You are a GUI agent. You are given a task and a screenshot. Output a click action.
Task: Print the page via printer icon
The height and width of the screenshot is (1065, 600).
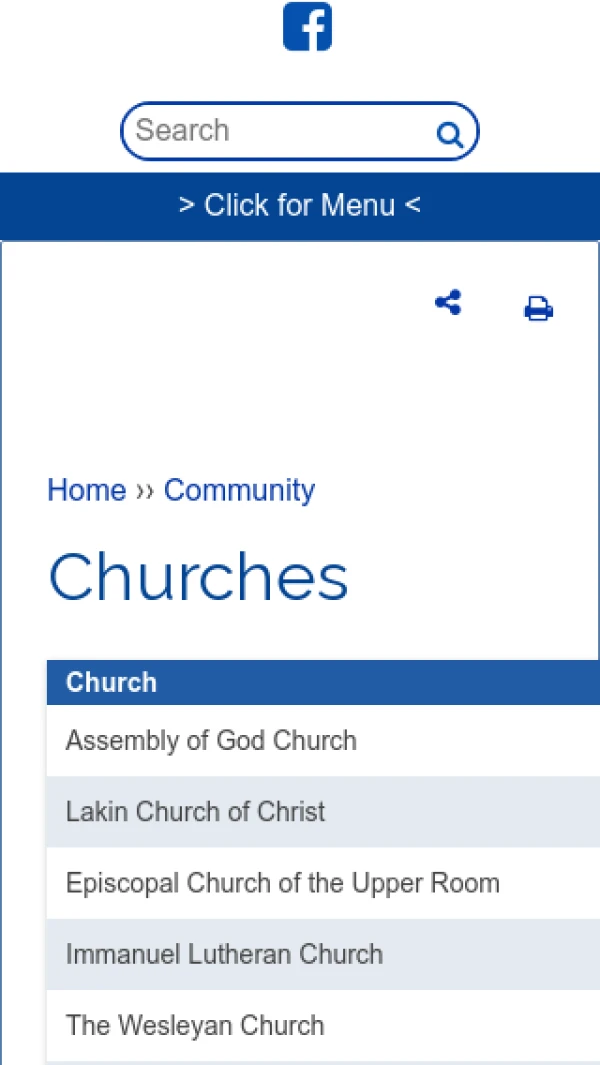pos(538,309)
